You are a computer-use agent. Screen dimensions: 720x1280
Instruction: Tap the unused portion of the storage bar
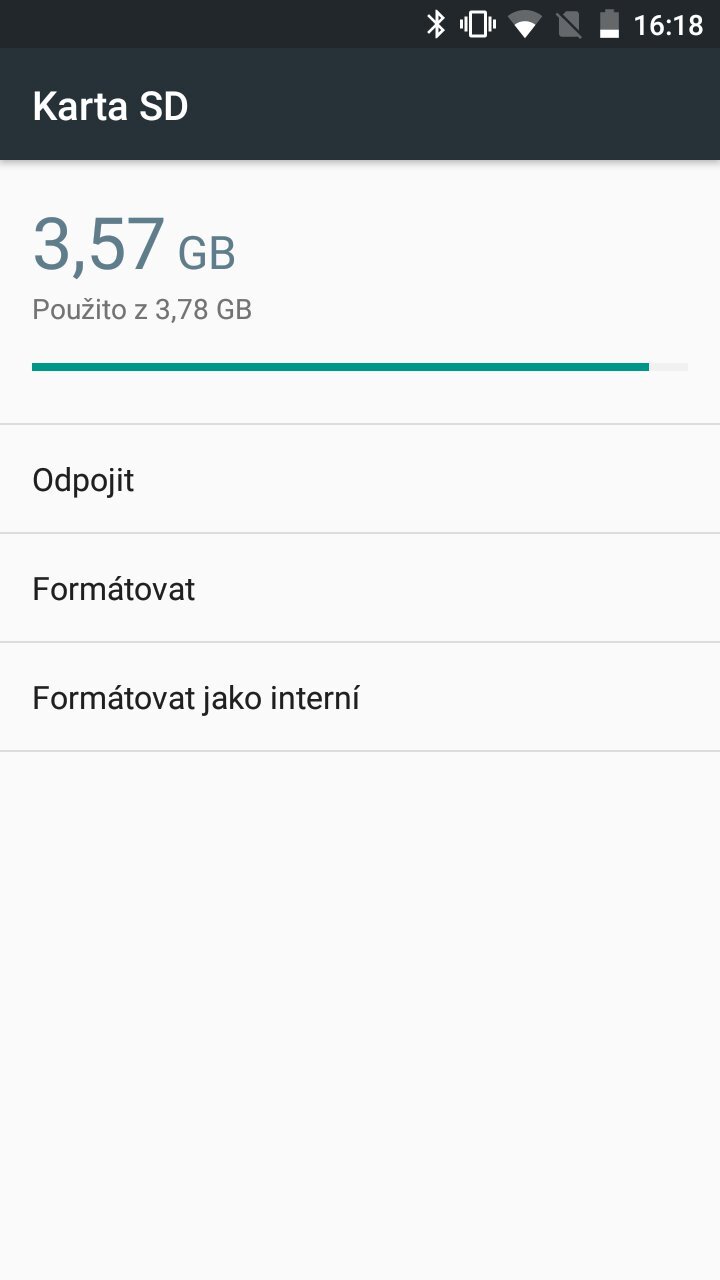click(670, 366)
